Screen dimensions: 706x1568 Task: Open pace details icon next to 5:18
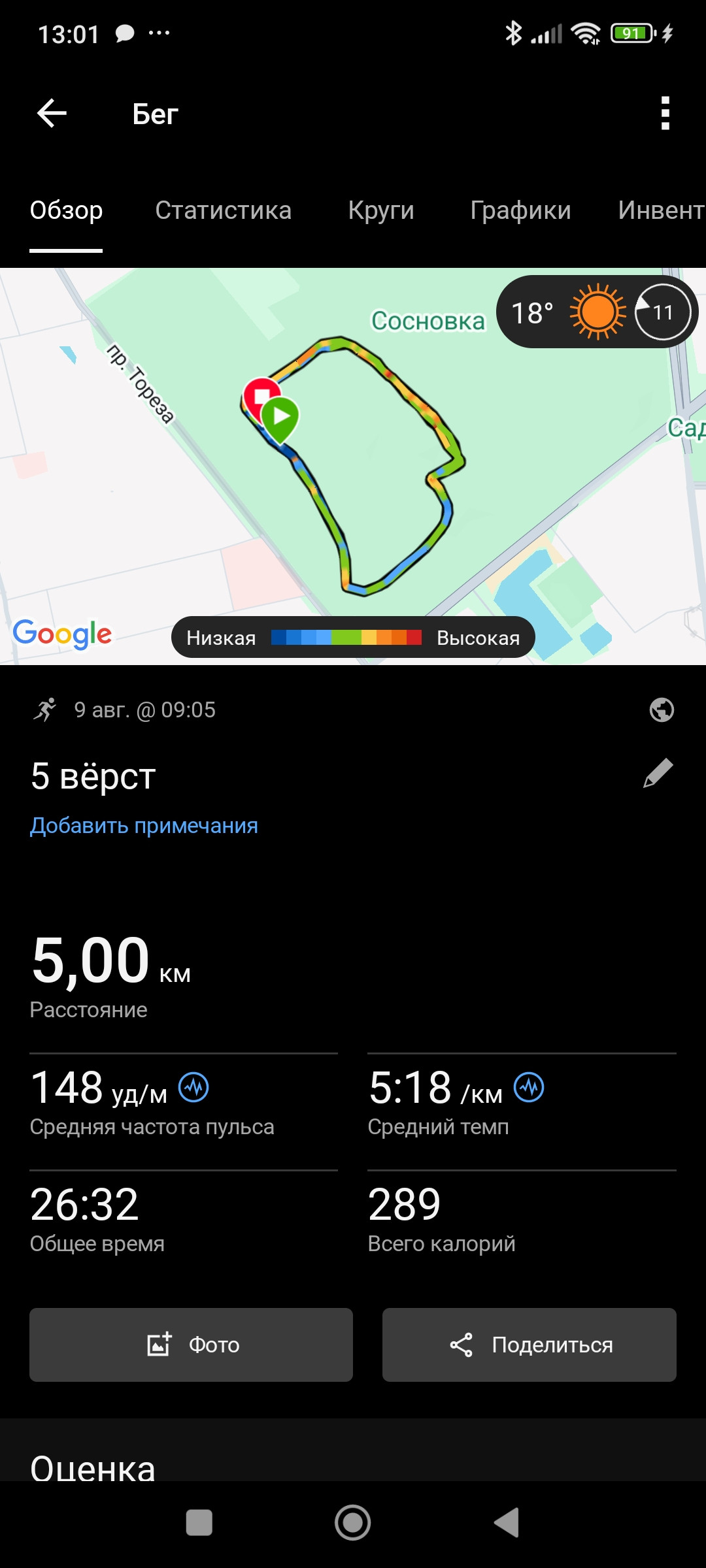click(529, 1088)
